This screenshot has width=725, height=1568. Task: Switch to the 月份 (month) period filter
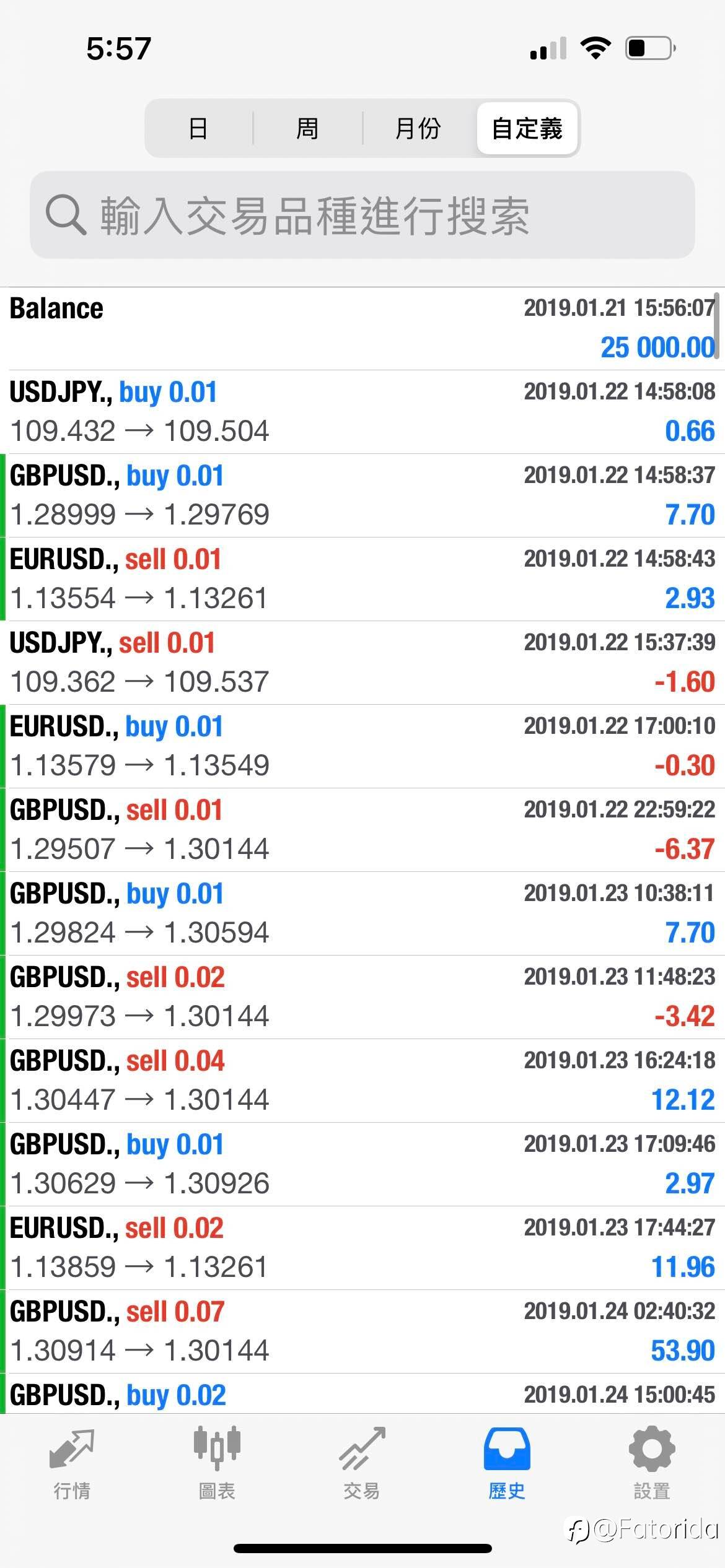pos(418,129)
